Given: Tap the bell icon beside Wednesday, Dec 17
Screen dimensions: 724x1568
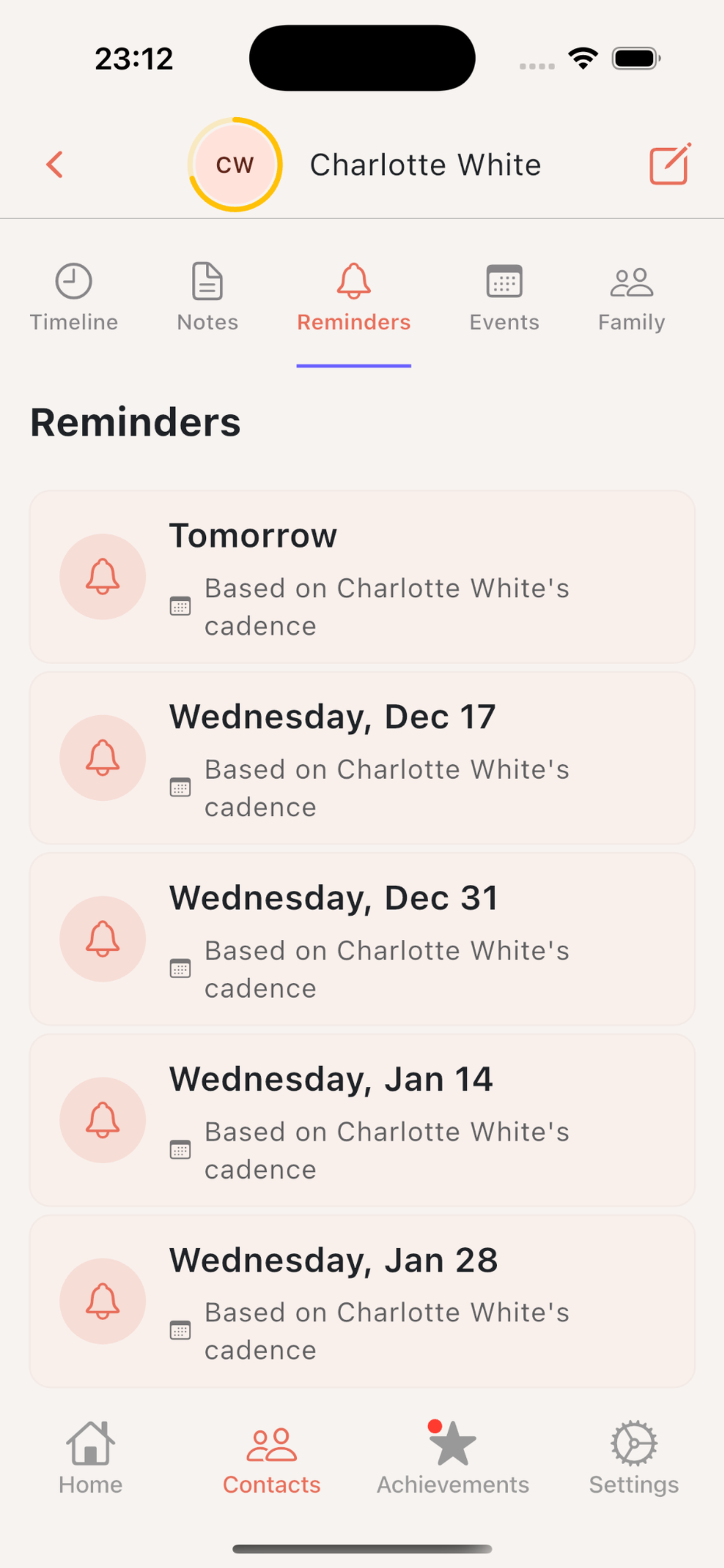Looking at the screenshot, I should point(102,757).
